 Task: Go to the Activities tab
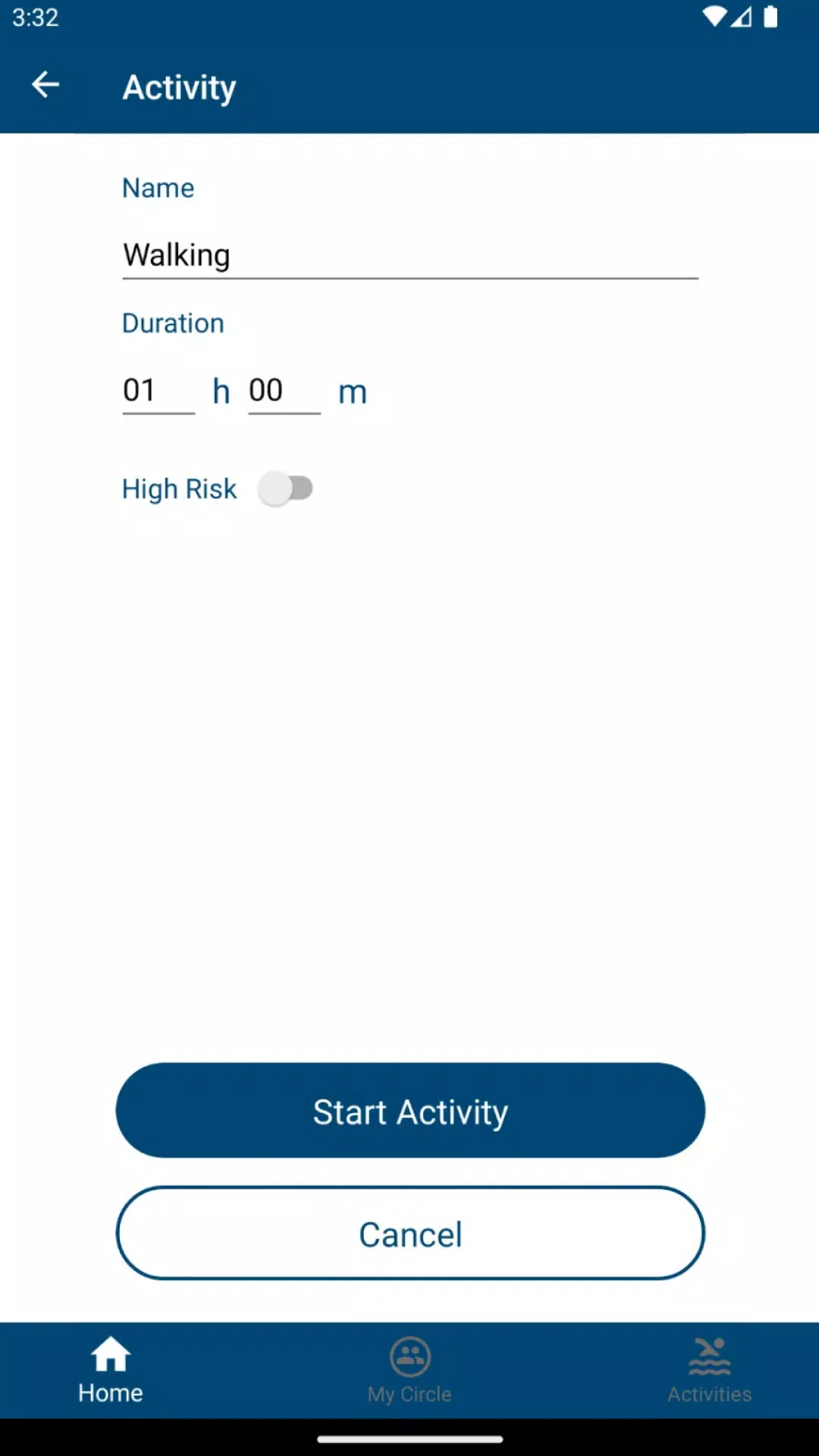point(709,1370)
